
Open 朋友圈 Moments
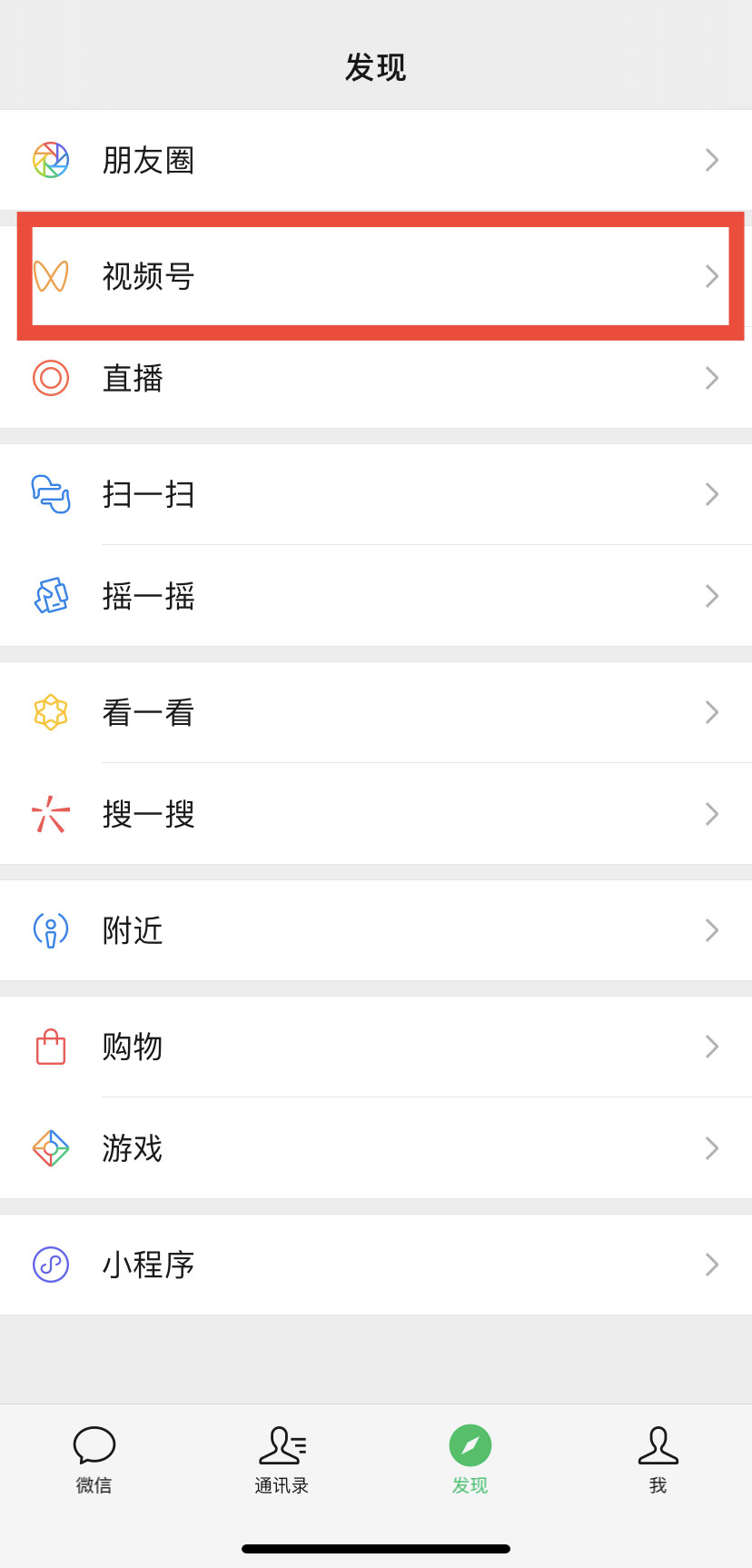point(376,160)
